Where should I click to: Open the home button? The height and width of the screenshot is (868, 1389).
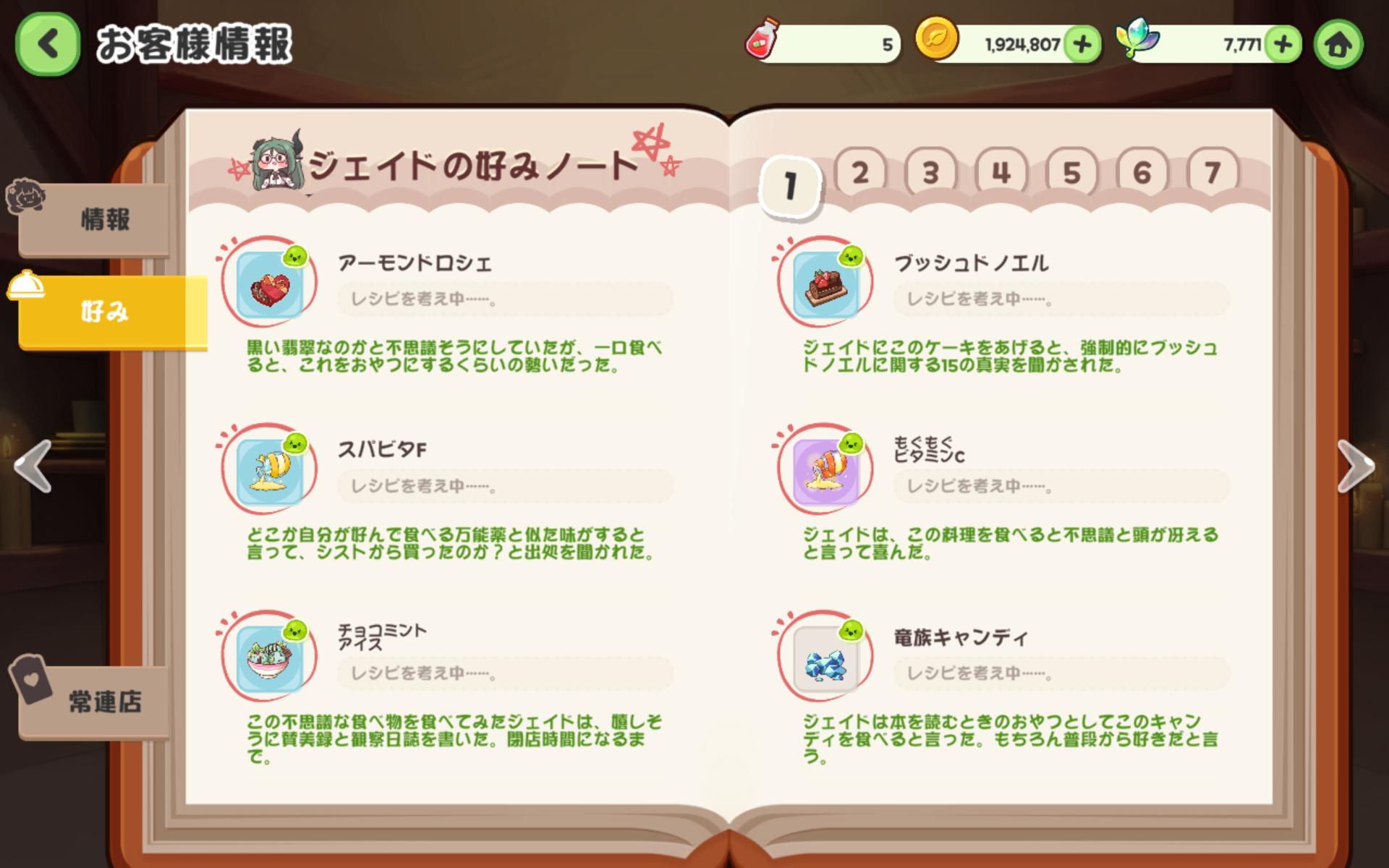1338,45
